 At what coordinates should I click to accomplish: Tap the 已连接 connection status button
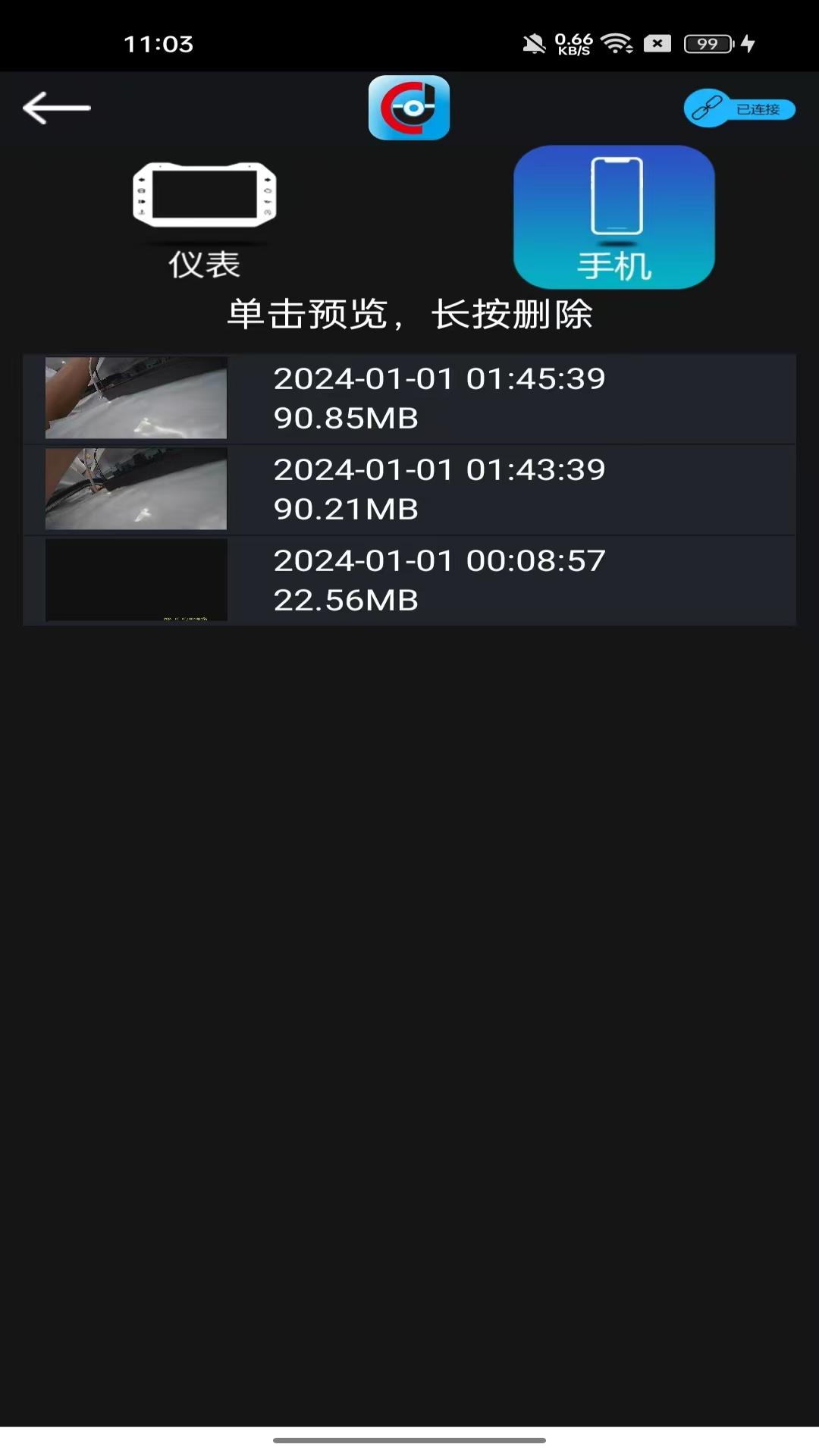click(x=739, y=109)
